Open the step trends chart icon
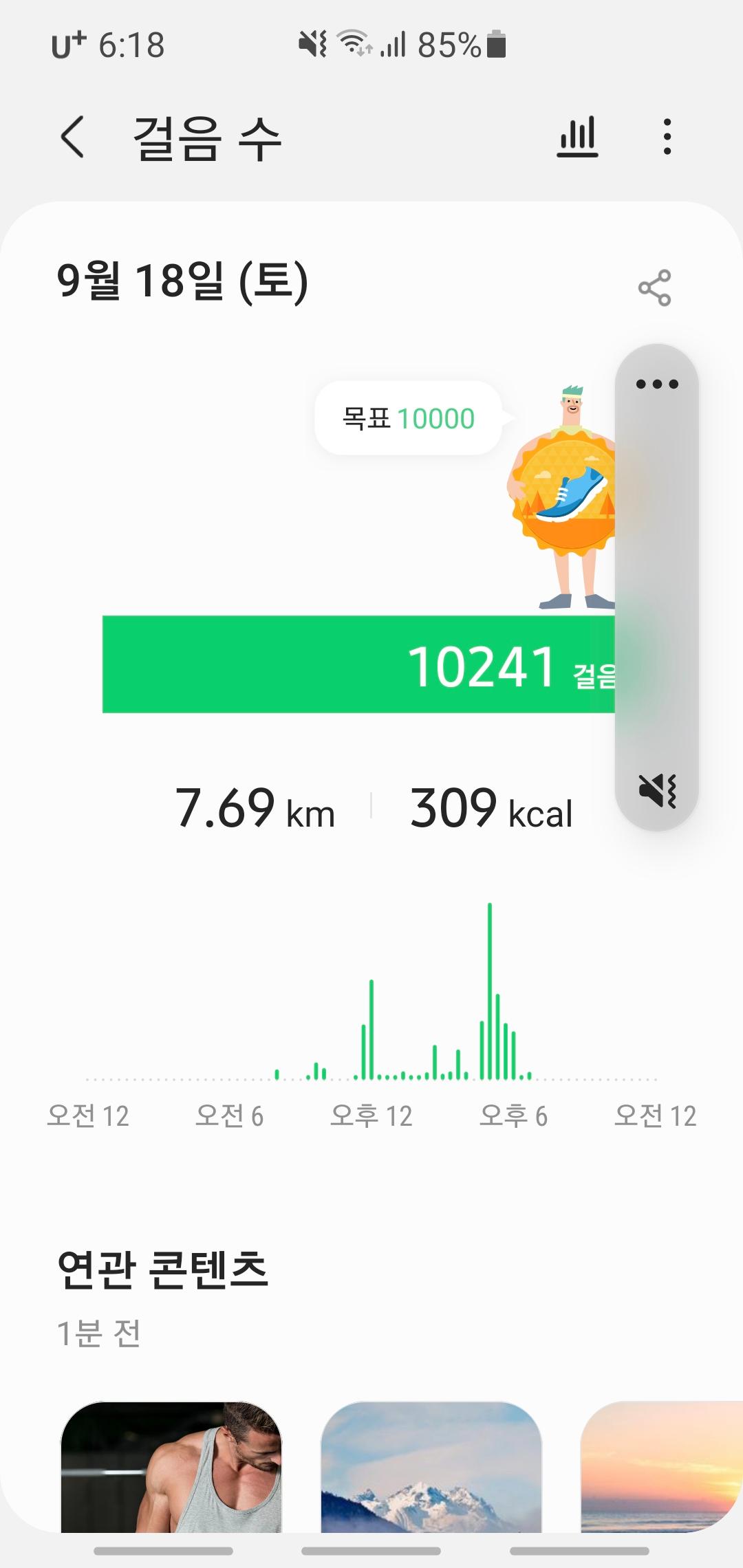The width and height of the screenshot is (743, 1568). (577, 137)
